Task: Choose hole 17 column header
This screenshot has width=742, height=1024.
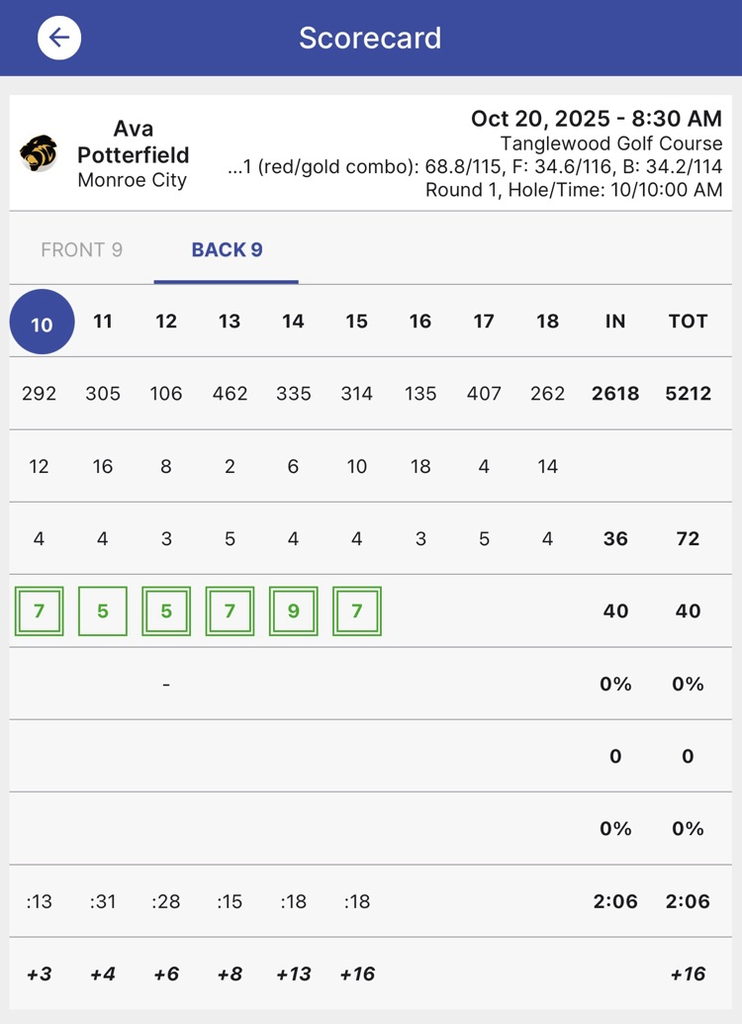Action: click(x=483, y=321)
